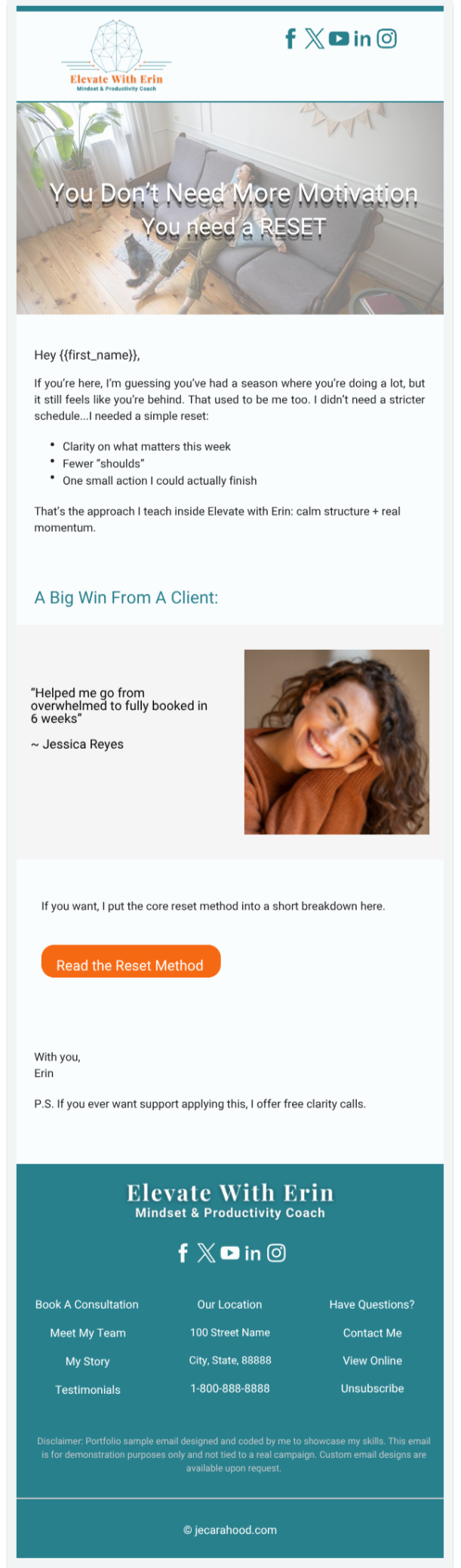Open the My Story link

point(88,1361)
